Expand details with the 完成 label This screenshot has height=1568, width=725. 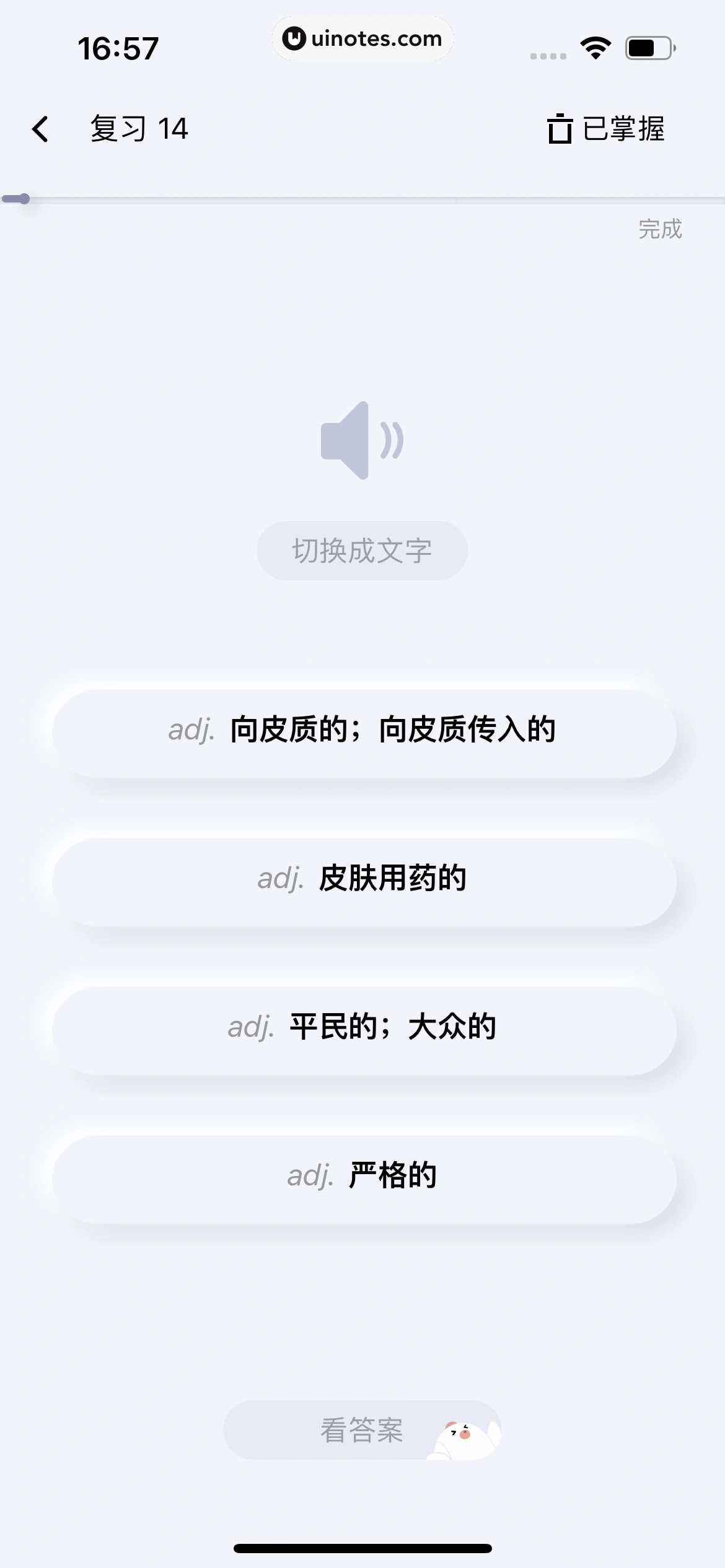[x=660, y=230]
